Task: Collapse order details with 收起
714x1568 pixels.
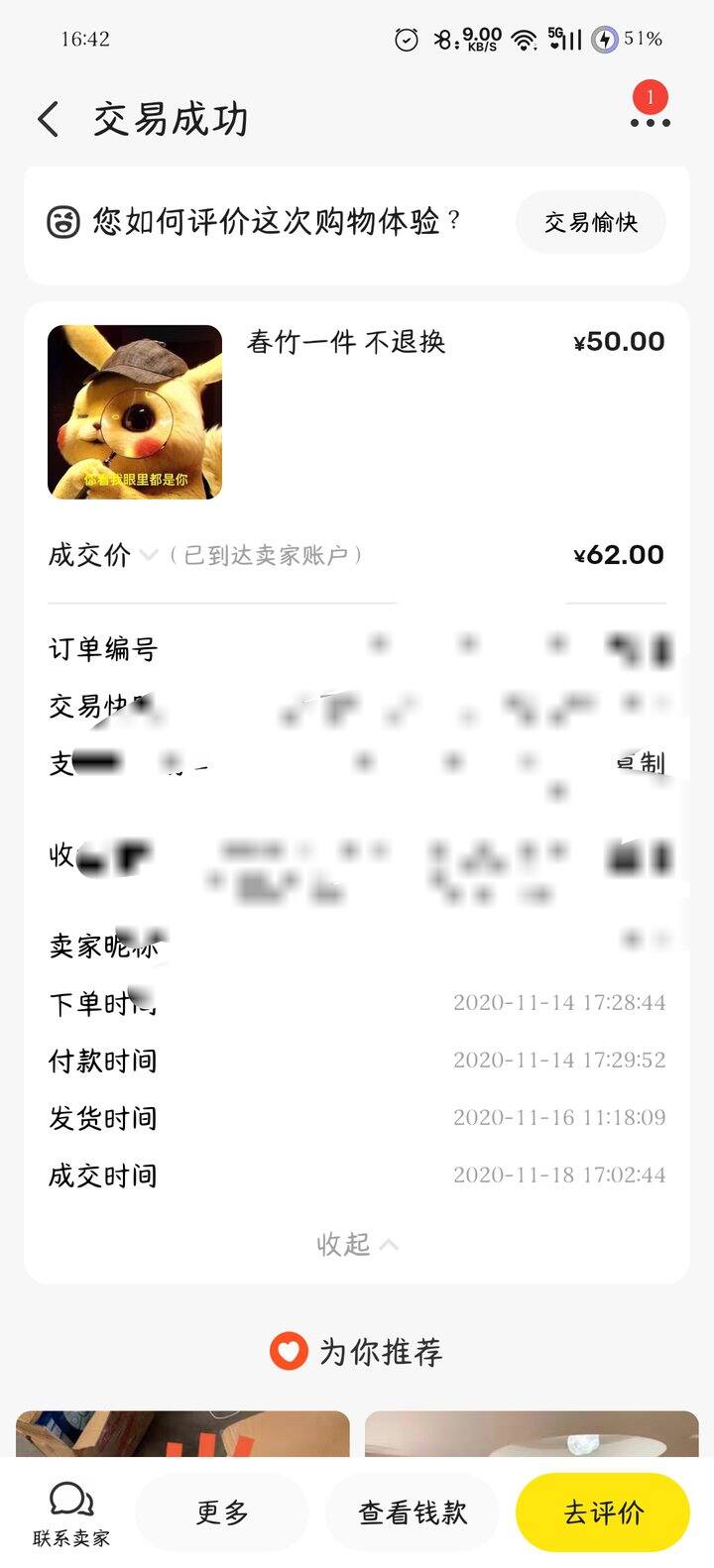Action: click(356, 1244)
